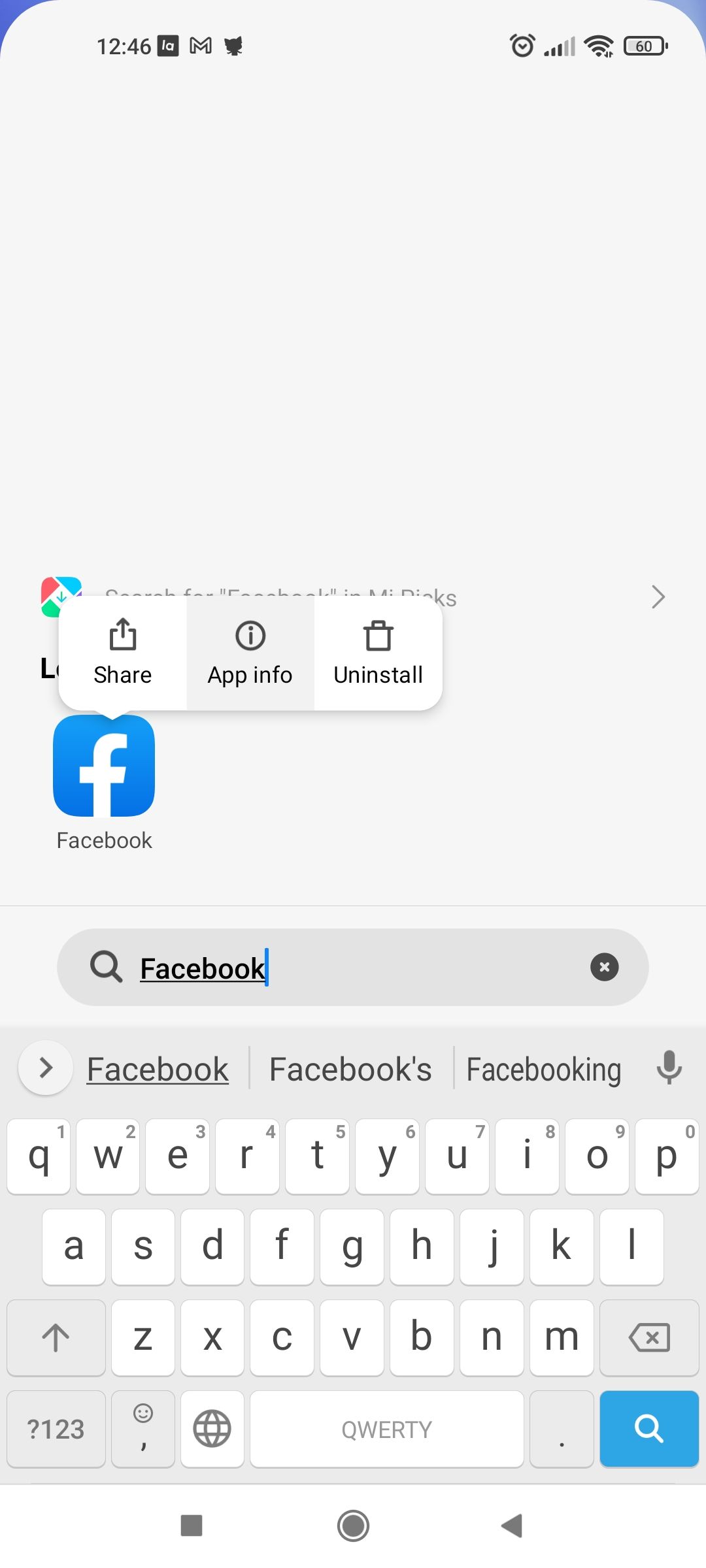The width and height of the screenshot is (706, 1568).
Task: Start voice input with the microphone
Action: 669,1068
